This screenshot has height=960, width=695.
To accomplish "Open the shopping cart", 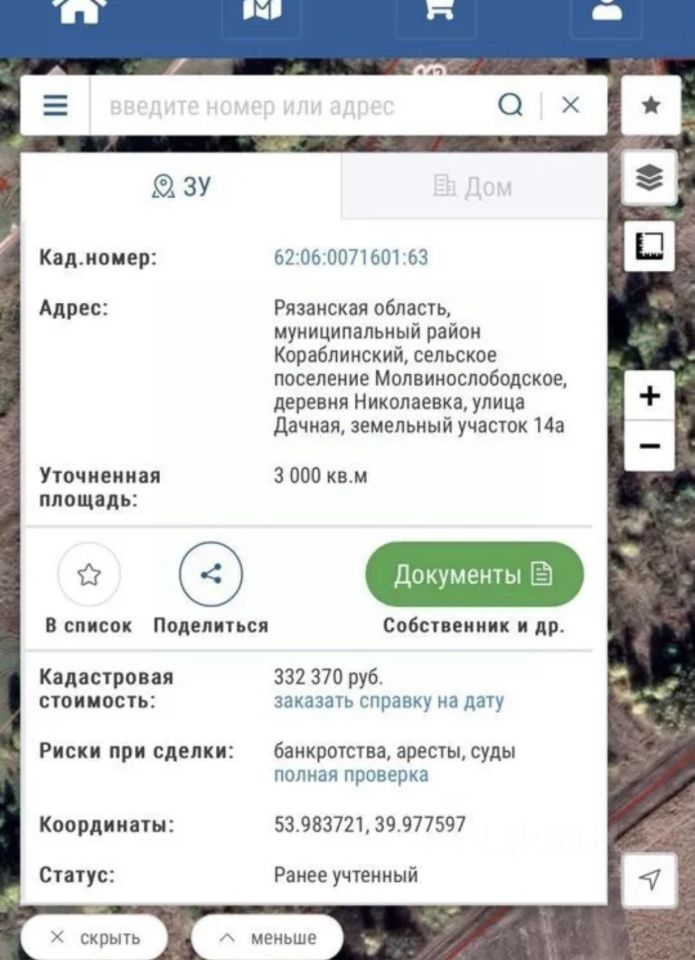I will coord(436,10).
